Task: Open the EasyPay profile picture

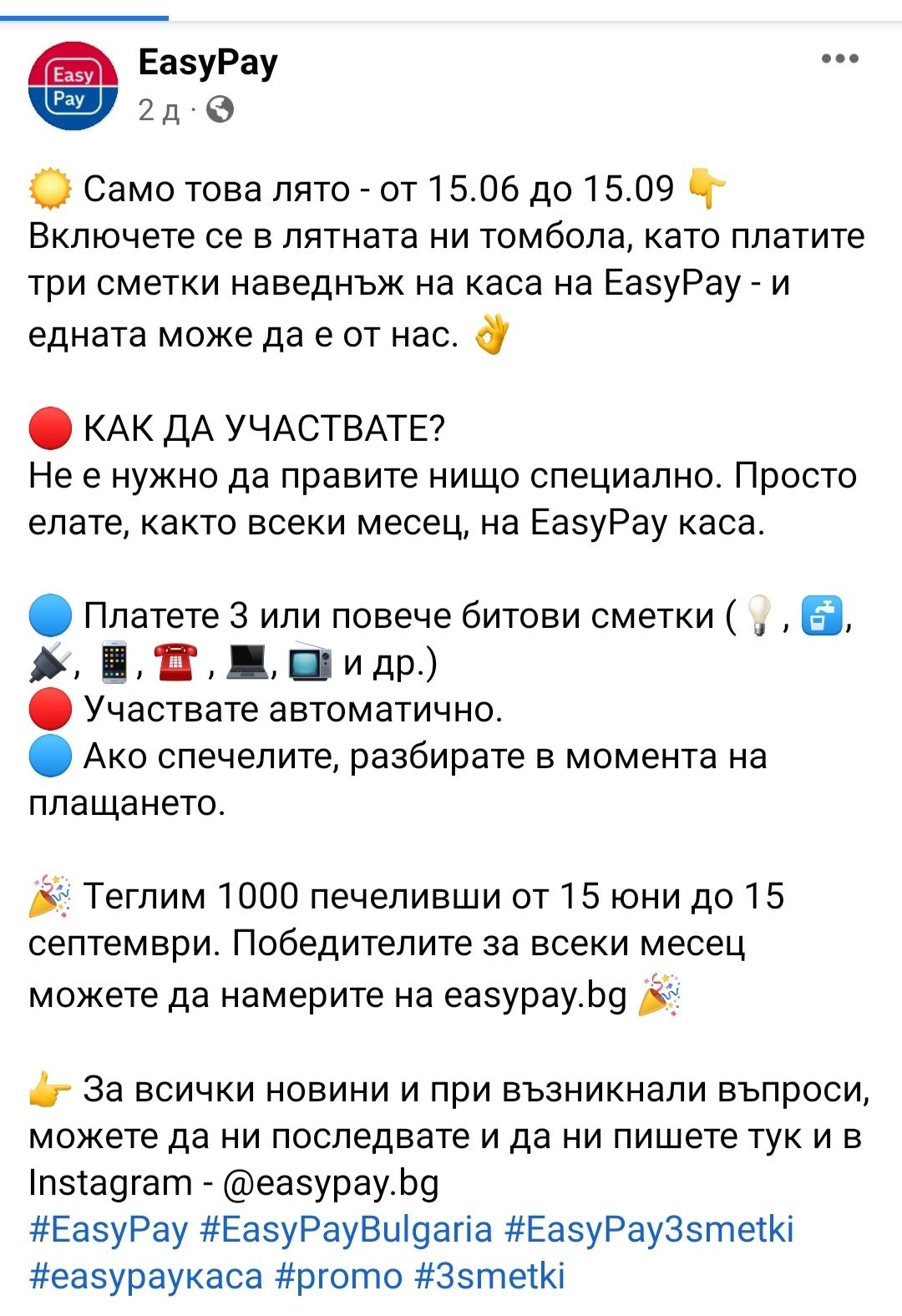Action: point(73,86)
